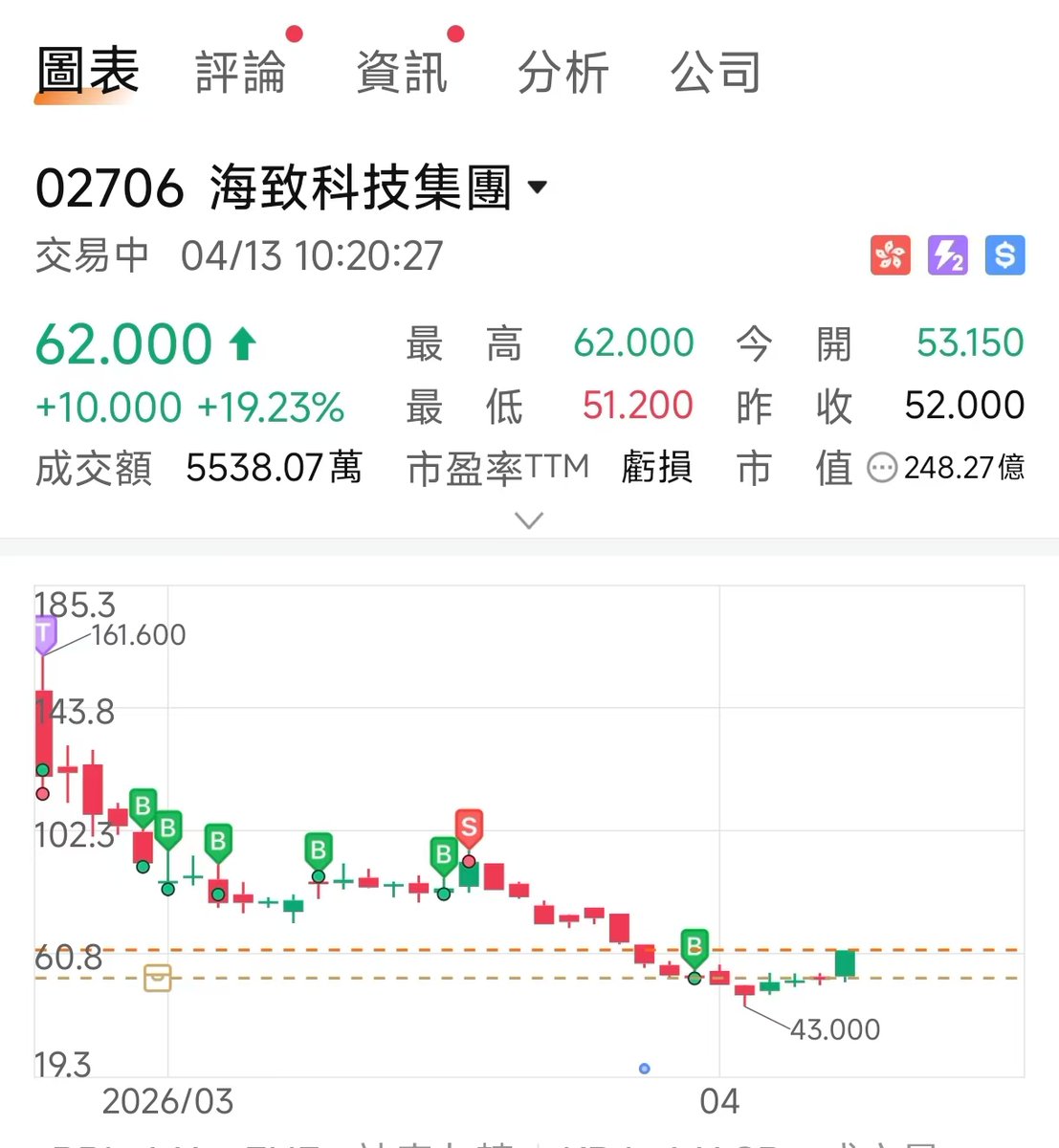Tap the calendar event icon on chart
The image size is (1059, 1148).
pos(157,978)
